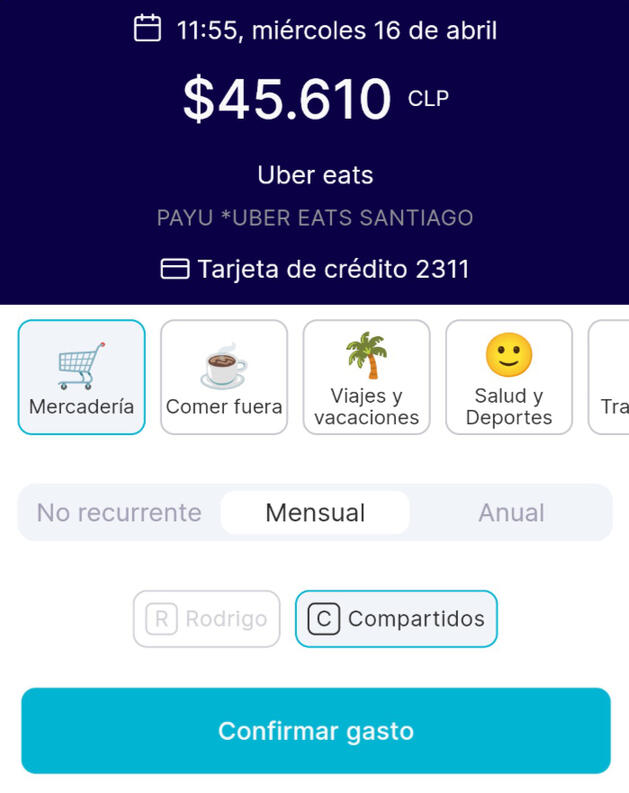The width and height of the screenshot is (629, 793).
Task: Switch recurrence to Anual
Action: 511,513
